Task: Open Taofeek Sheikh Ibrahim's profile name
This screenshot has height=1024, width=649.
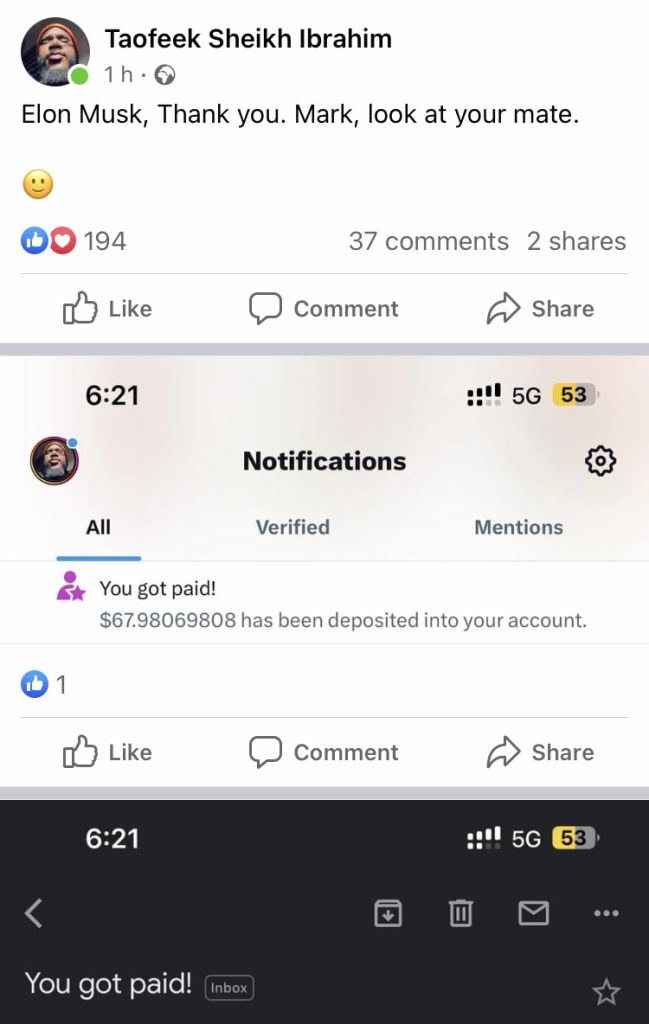Action: click(x=248, y=39)
